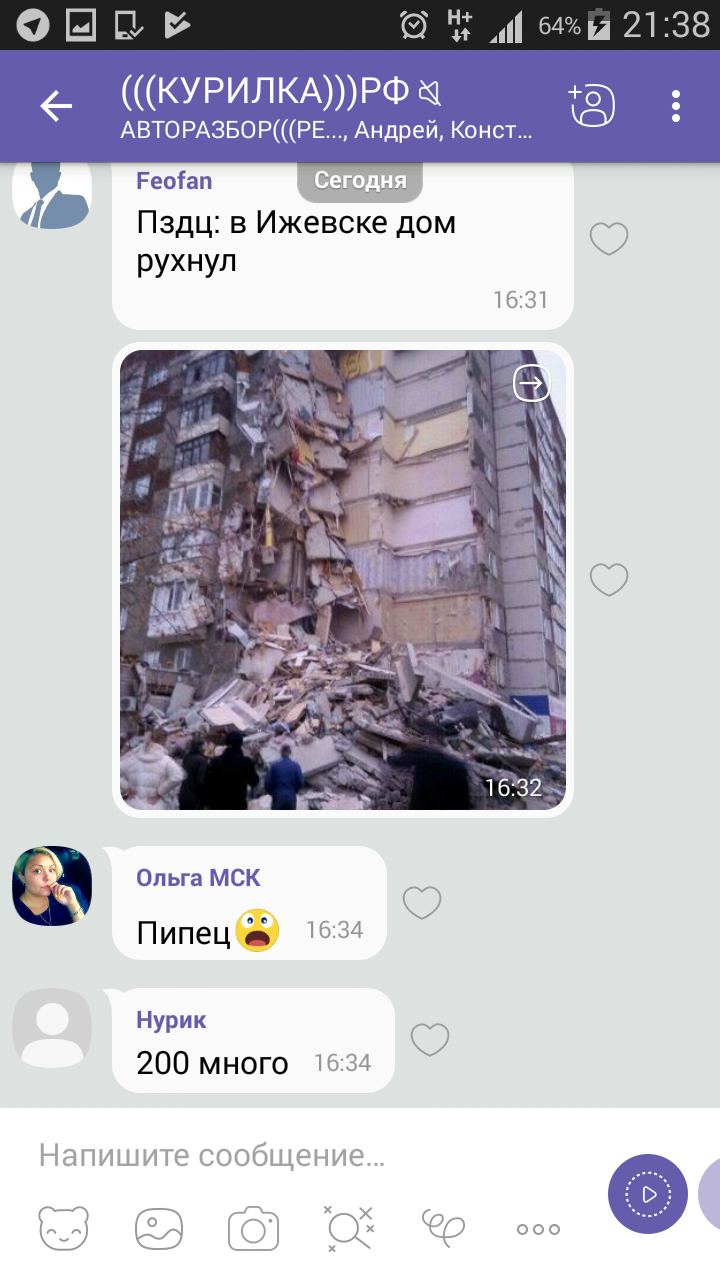Open the sticker menu
This screenshot has height=1280, width=720.
64,1228
